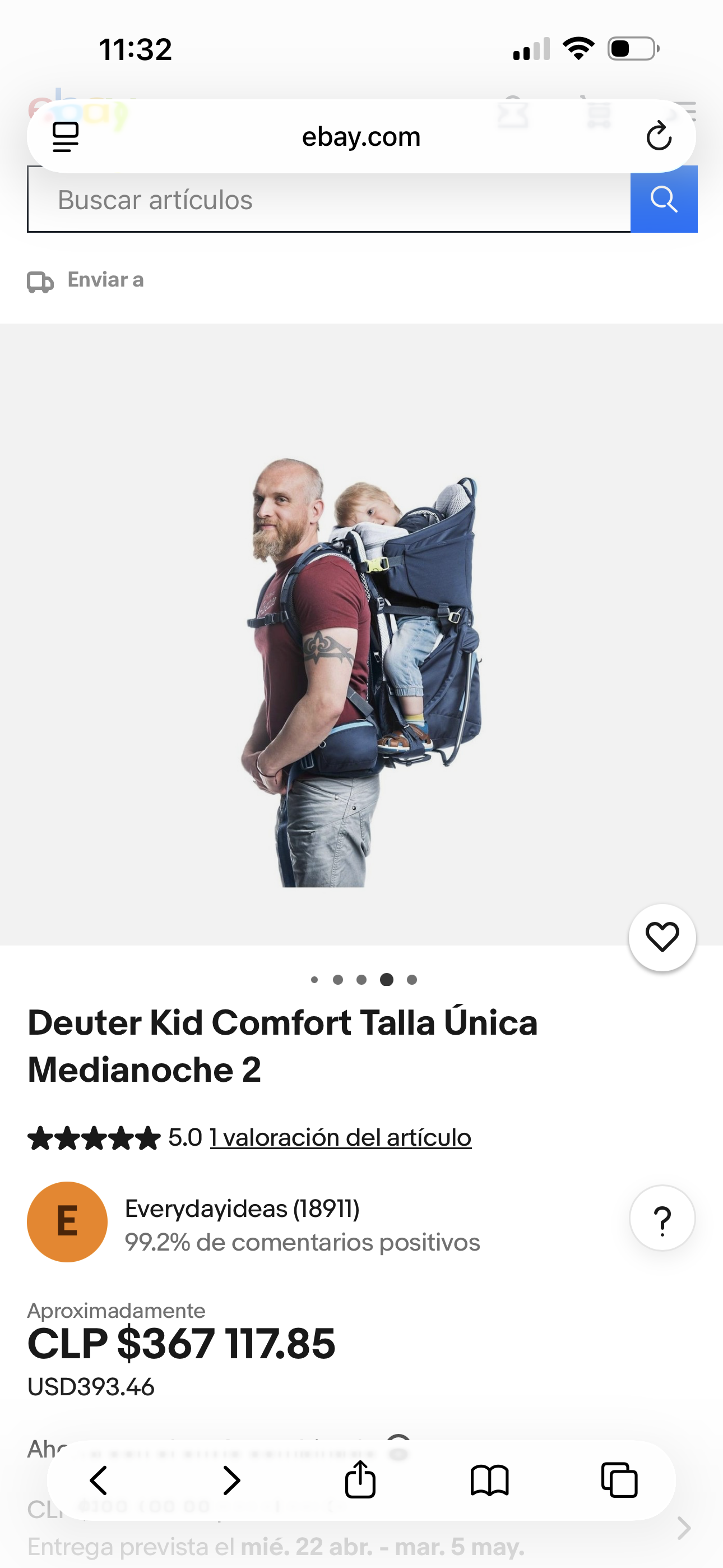Reload the ebay.com page

pyautogui.click(x=659, y=136)
